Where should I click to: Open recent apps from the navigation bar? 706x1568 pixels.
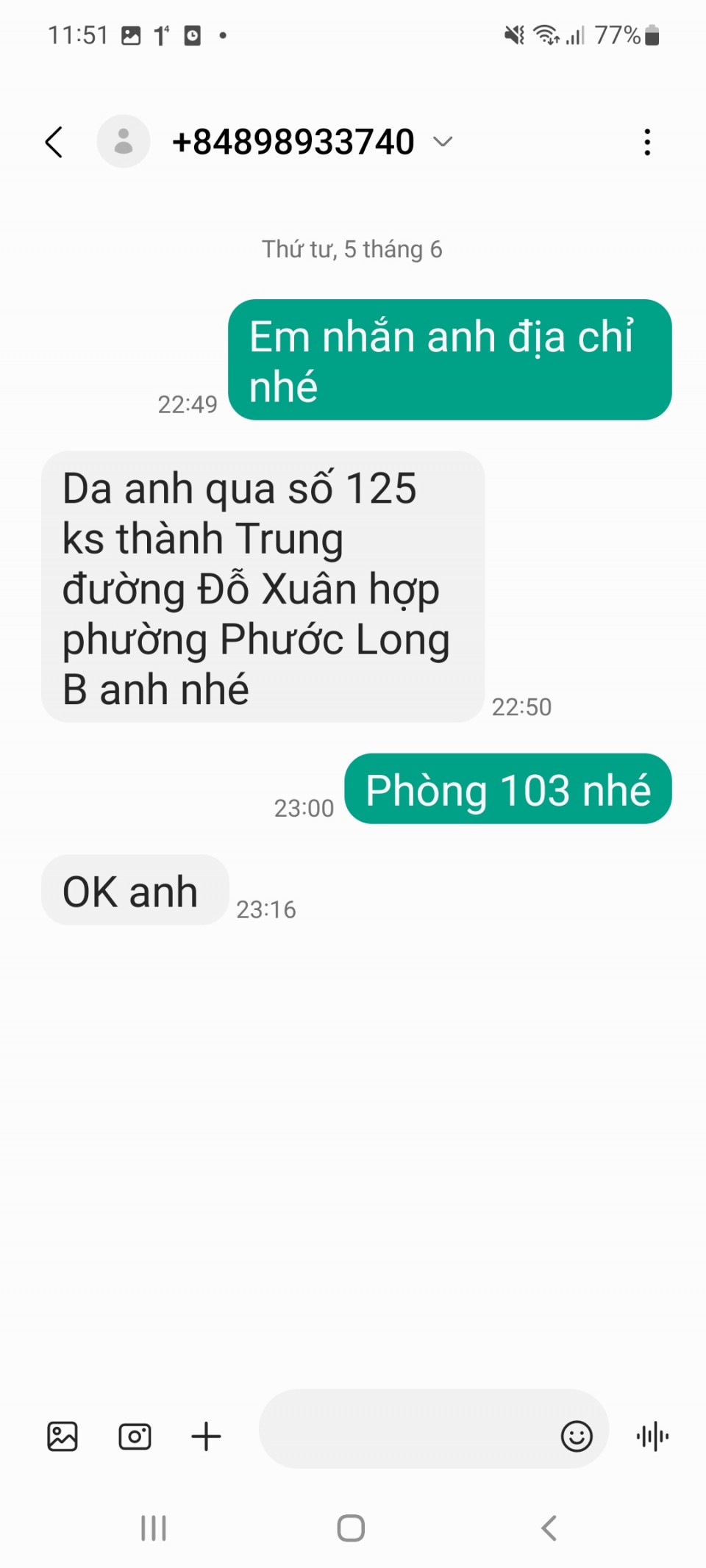pyautogui.click(x=154, y=1528)
